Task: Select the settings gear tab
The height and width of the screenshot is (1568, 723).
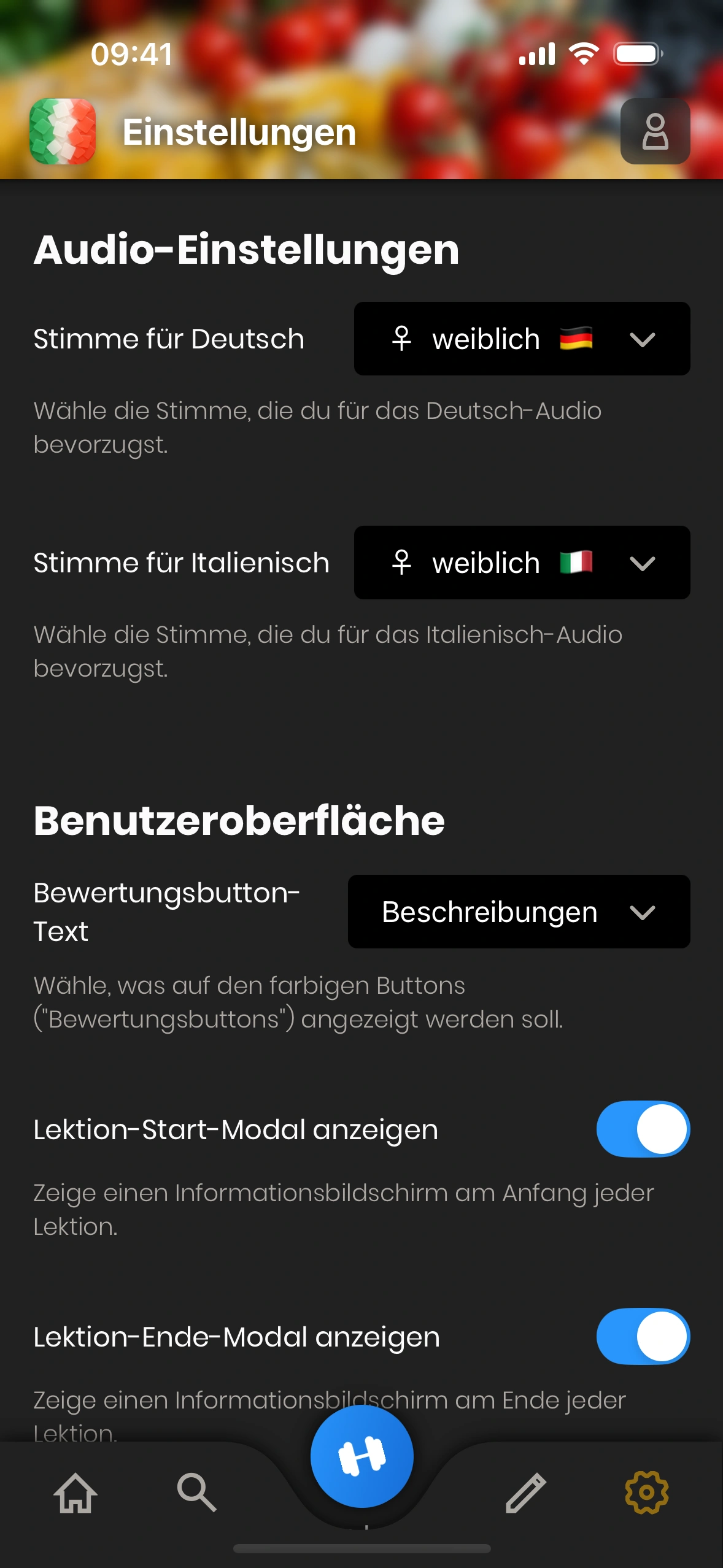Action: (646, 1493)
